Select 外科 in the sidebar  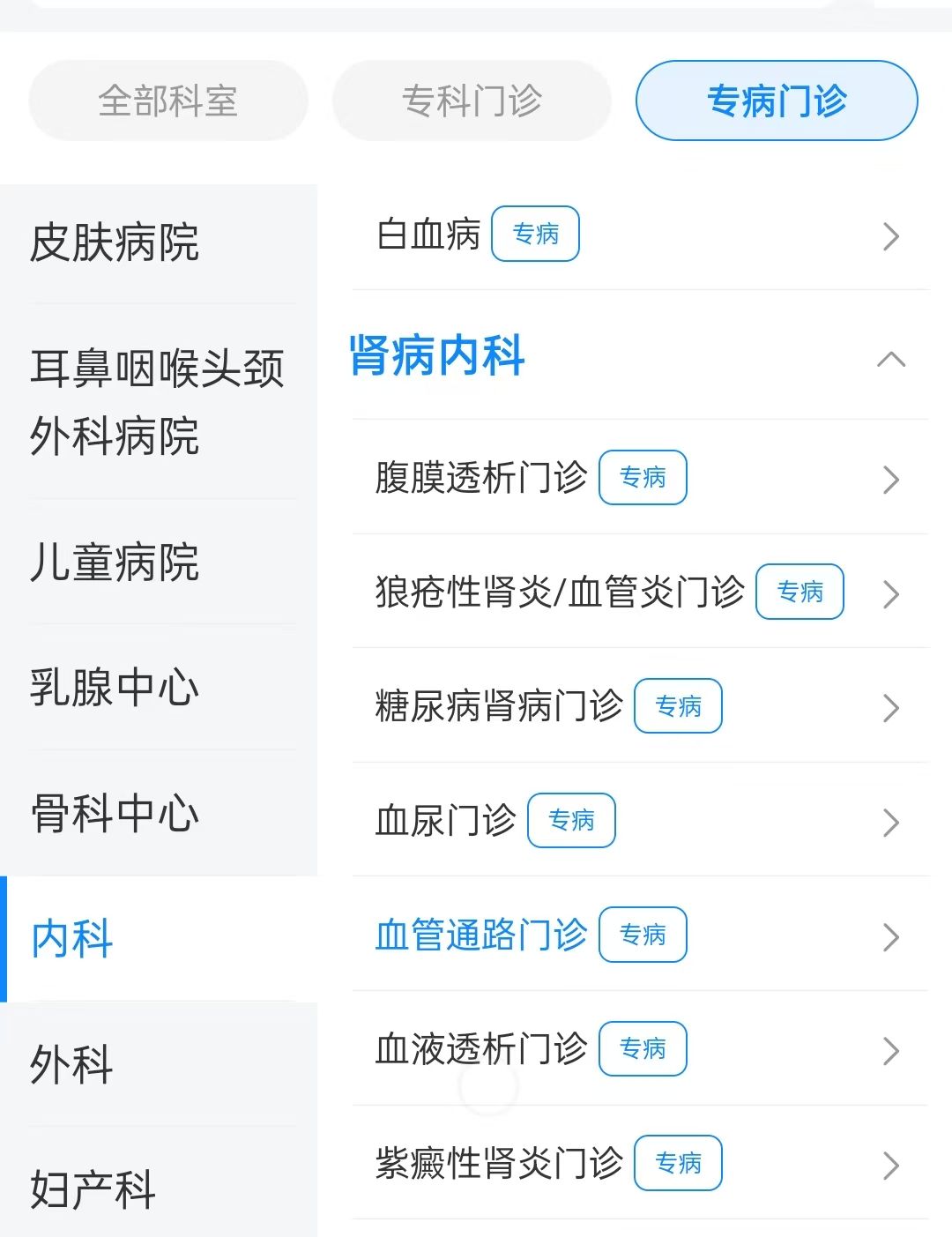point(72,1064)
